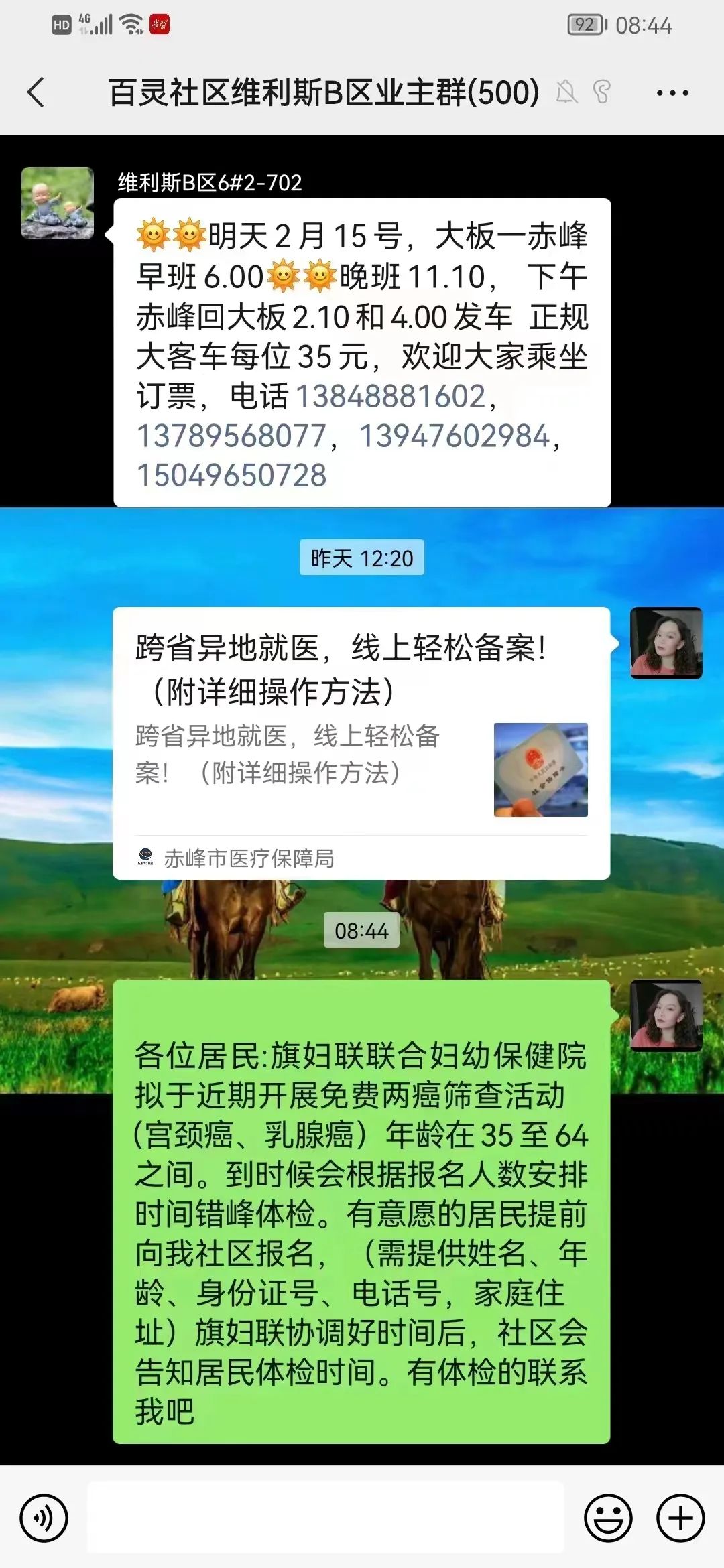Dial phone number 13947602984
724x1568 pixels.
tap(455, 436)
